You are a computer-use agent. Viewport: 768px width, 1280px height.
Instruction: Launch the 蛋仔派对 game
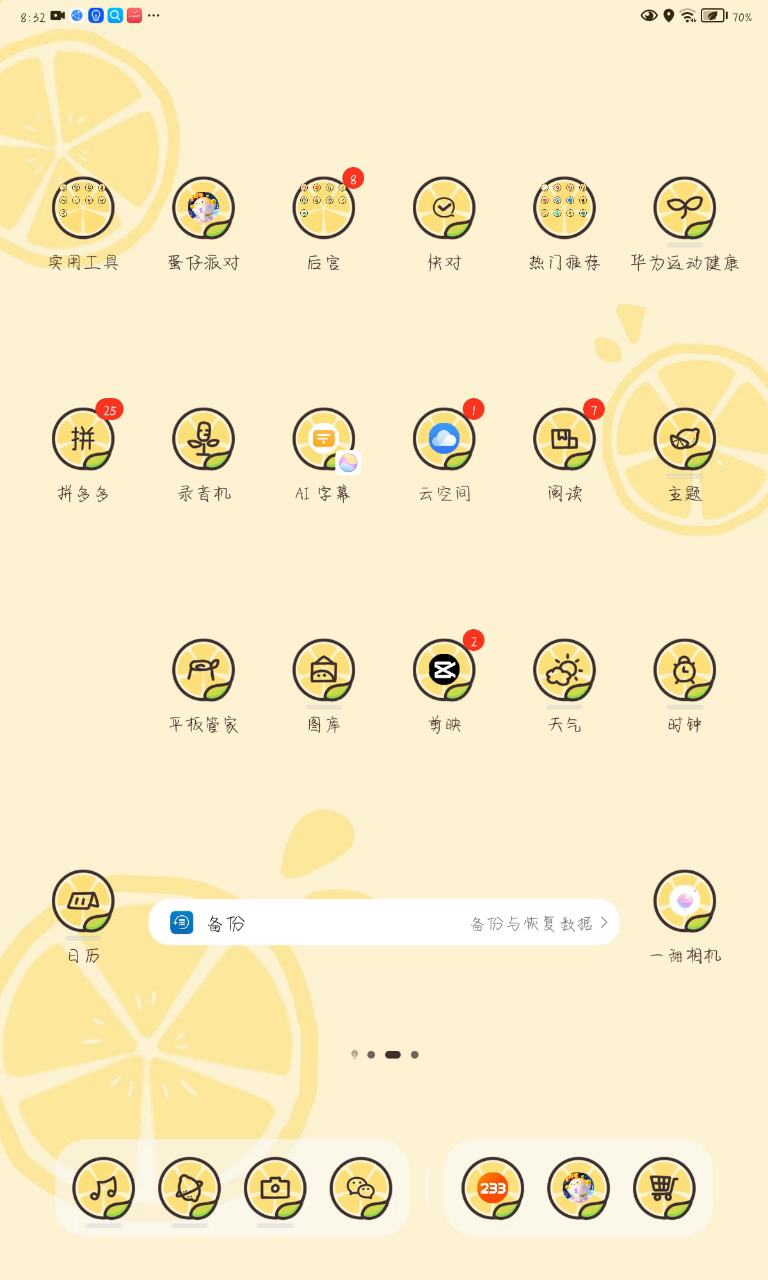coord(203,209)
